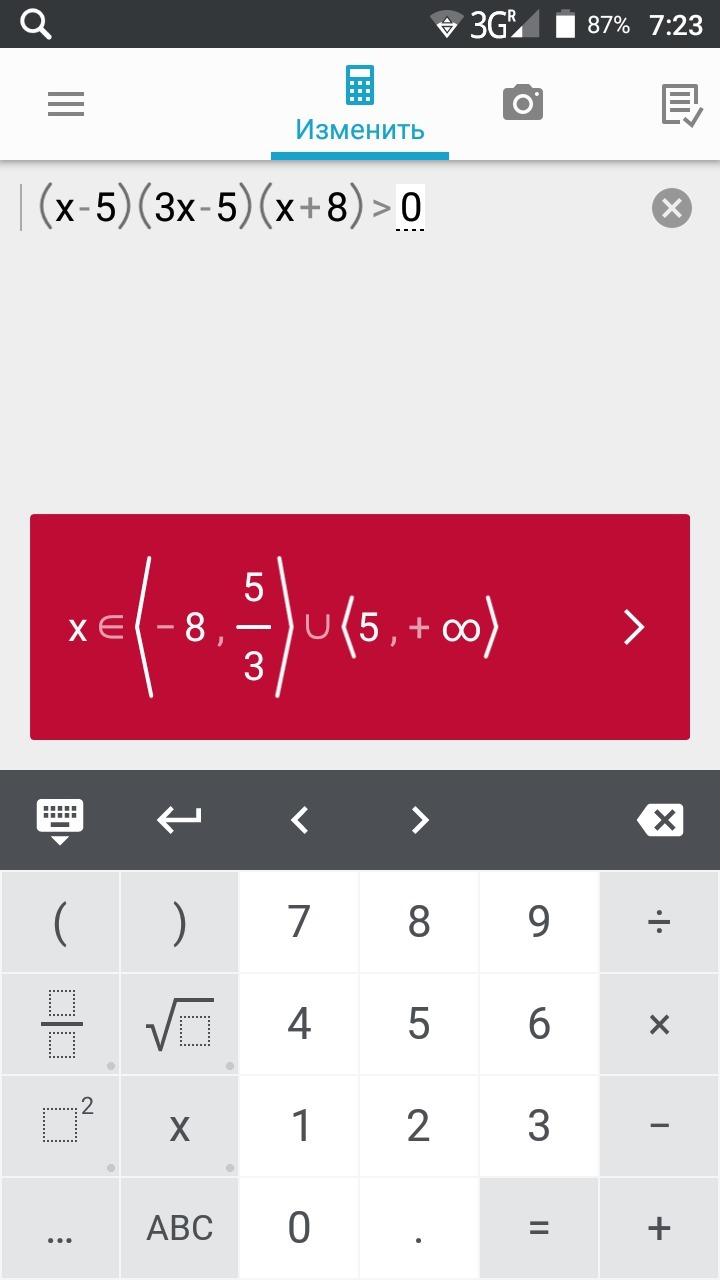This screenshot has width=720, height=1280.
Task: Insert a square root template
Action: click(180, 1024)
